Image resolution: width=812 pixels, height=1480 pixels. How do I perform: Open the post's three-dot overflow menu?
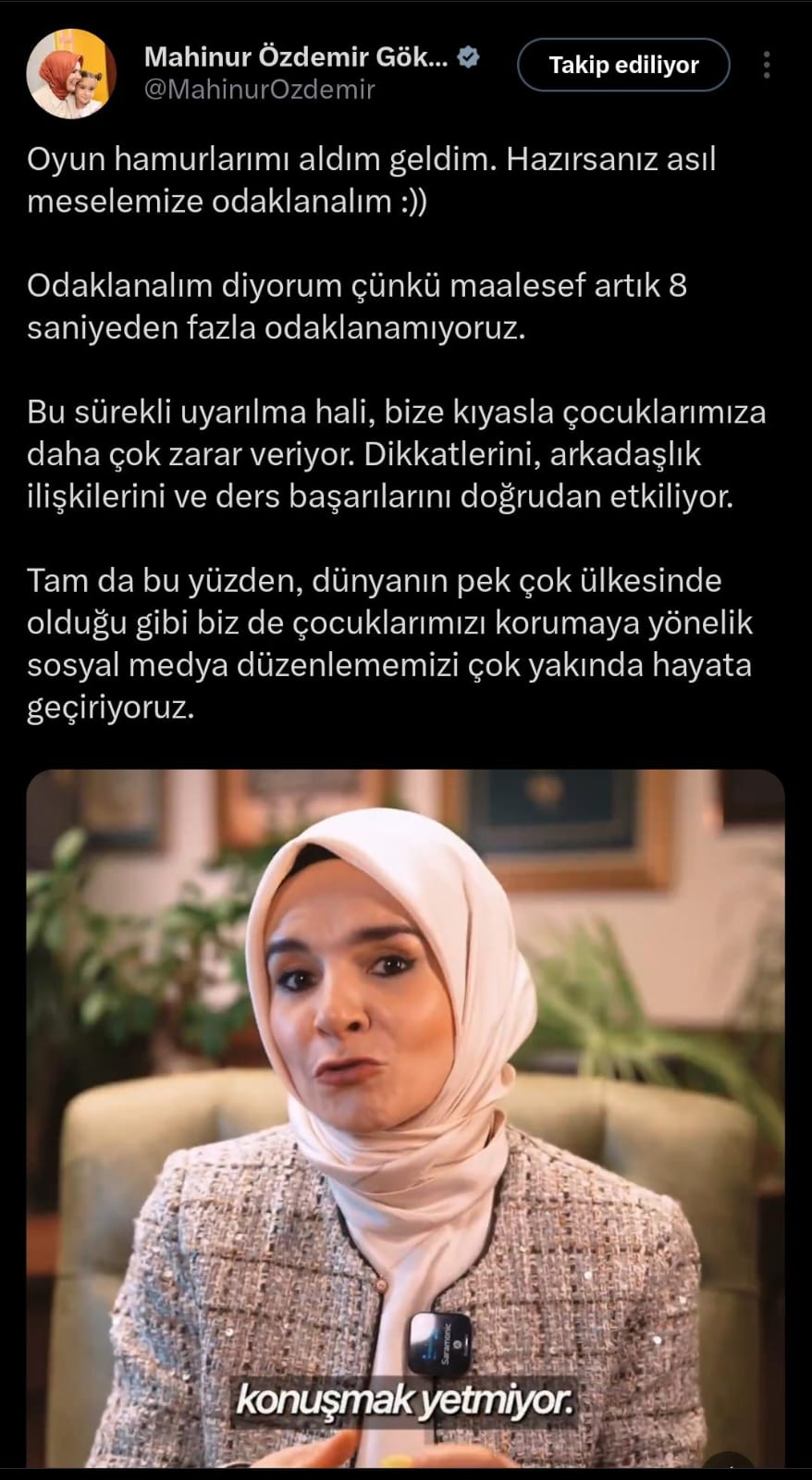(x=767, y=65)
